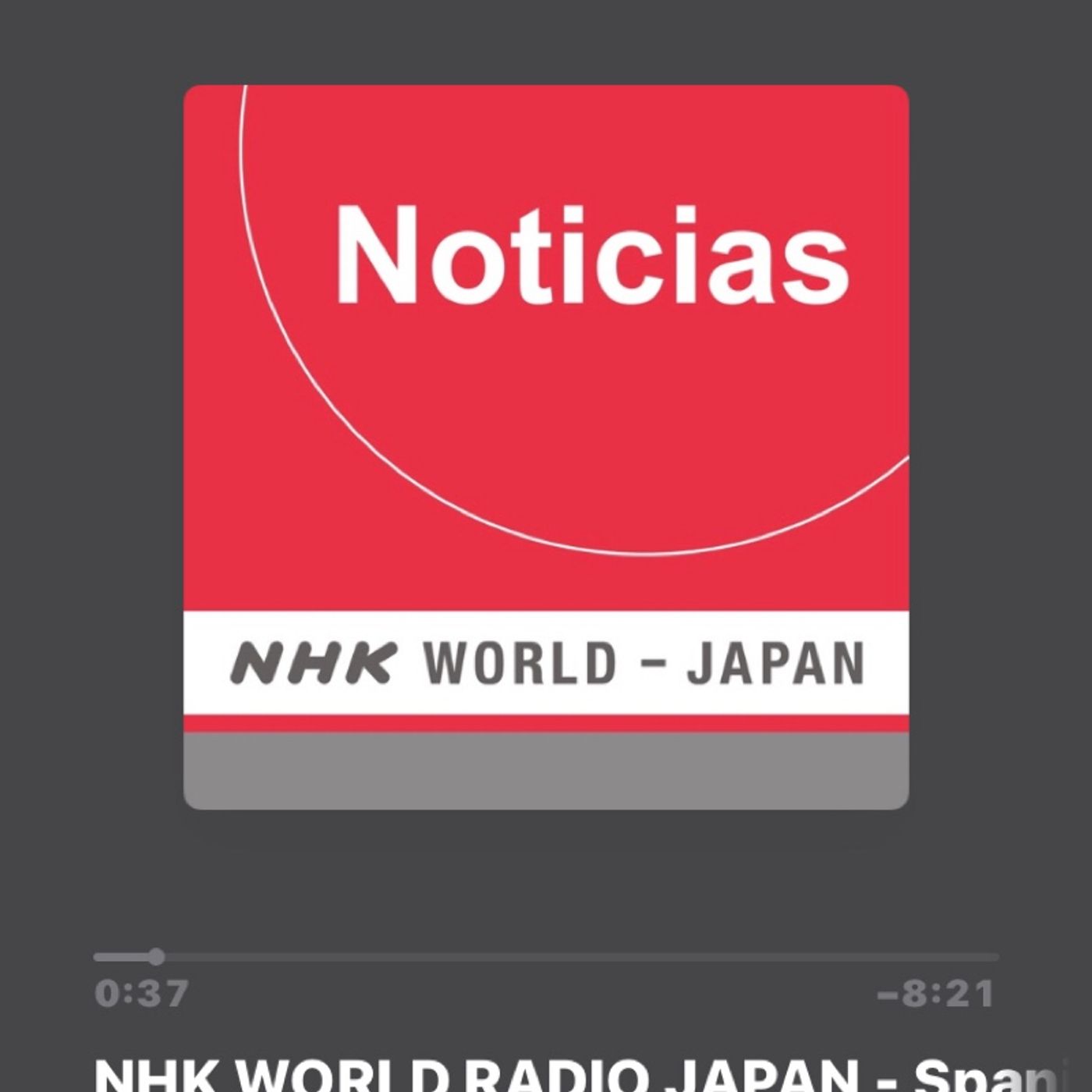Tap the Noticias NHK World-Japan podcast artwork

[546, 447]
